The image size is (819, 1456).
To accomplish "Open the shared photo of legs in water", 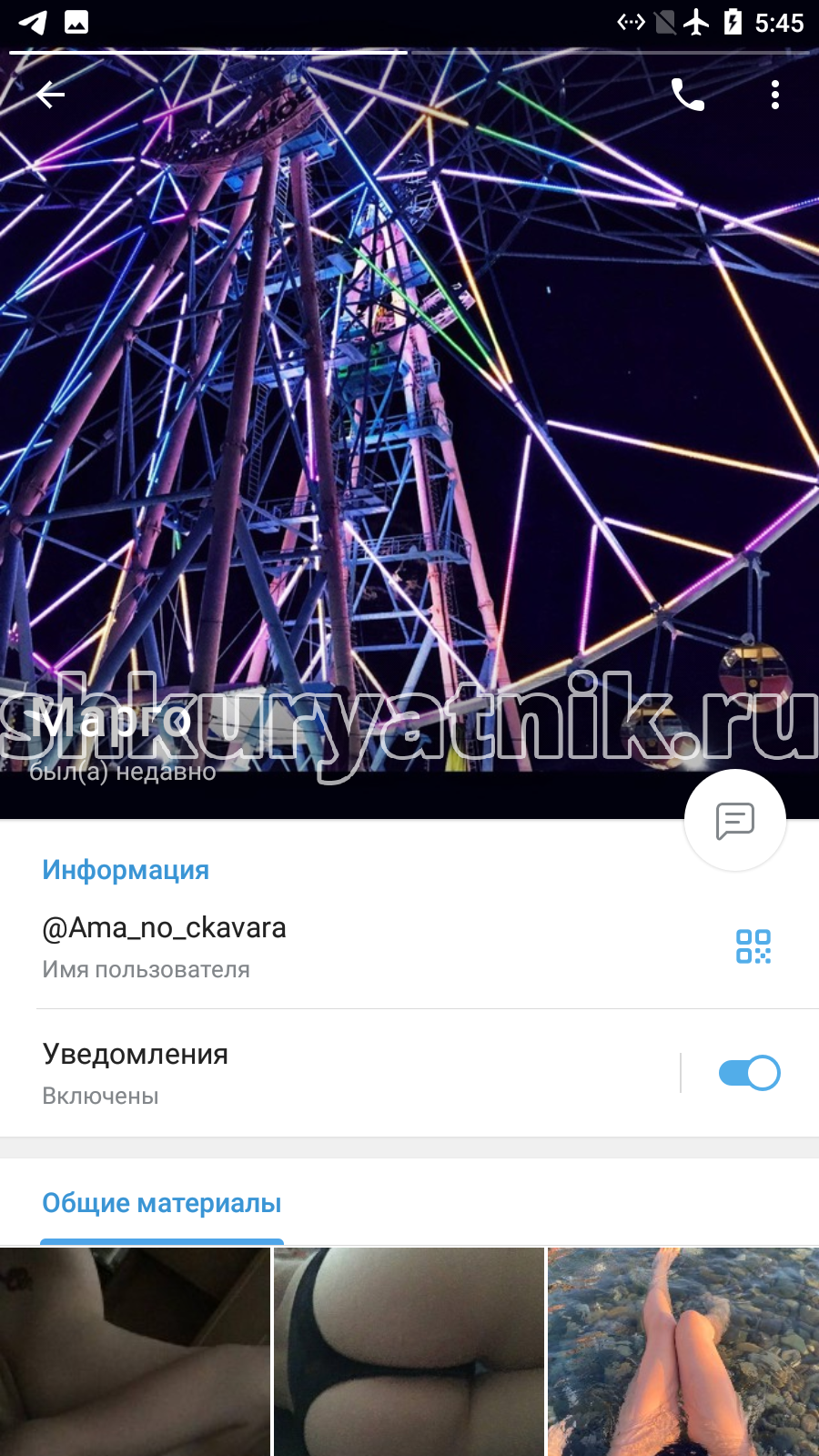I will point(683,1352).
